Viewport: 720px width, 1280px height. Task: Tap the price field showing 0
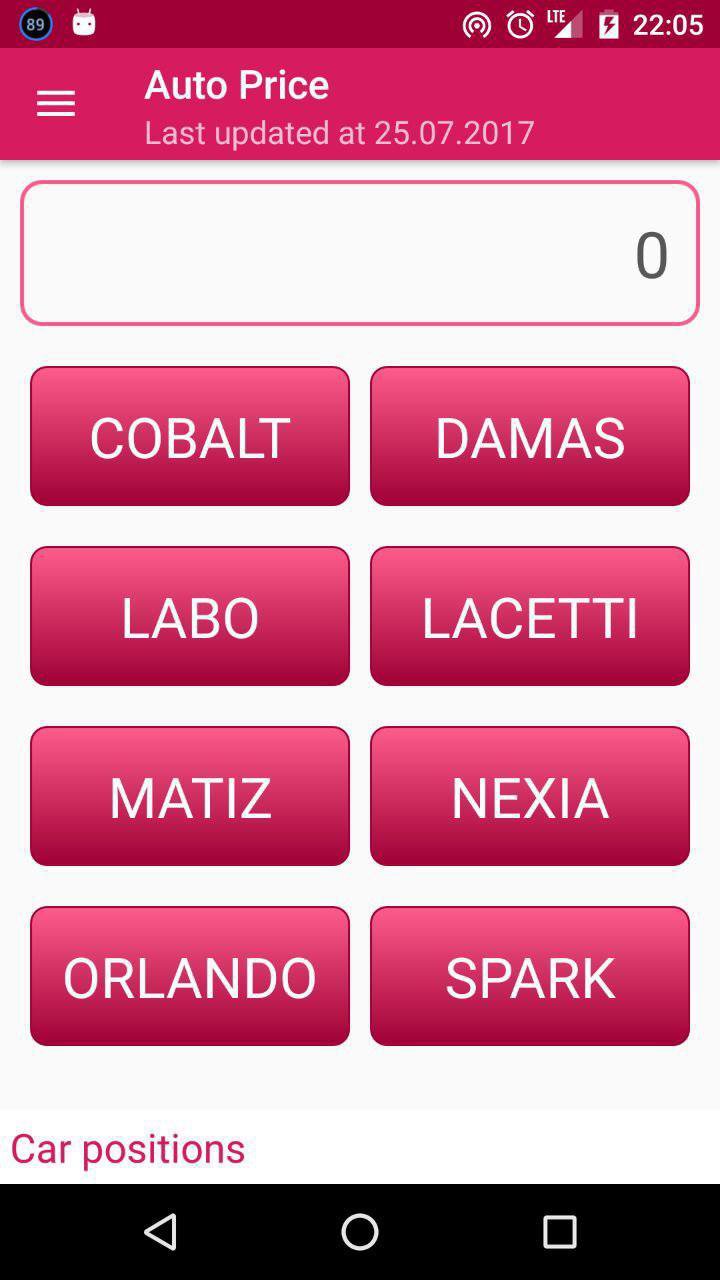[360, 253]
